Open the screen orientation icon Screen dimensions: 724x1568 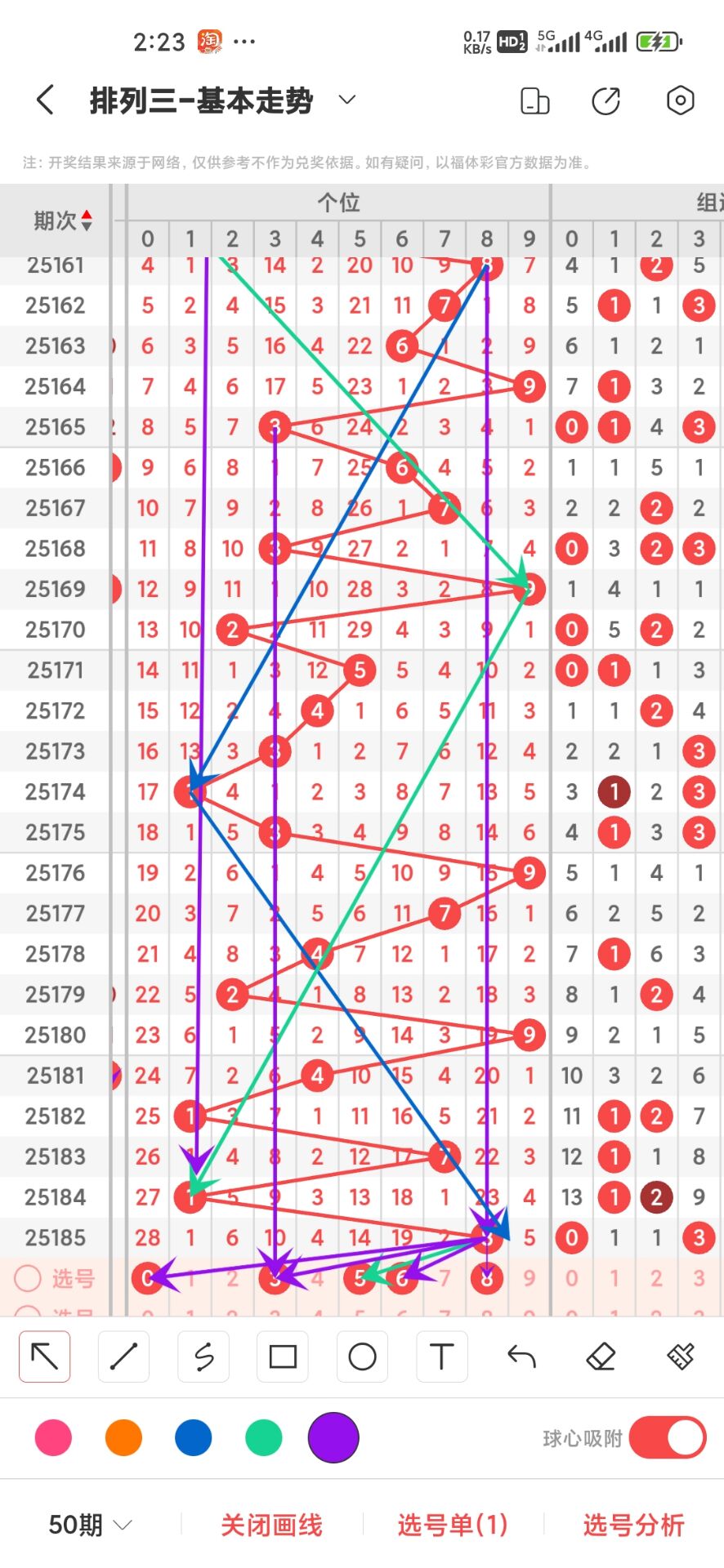[534, 100]
